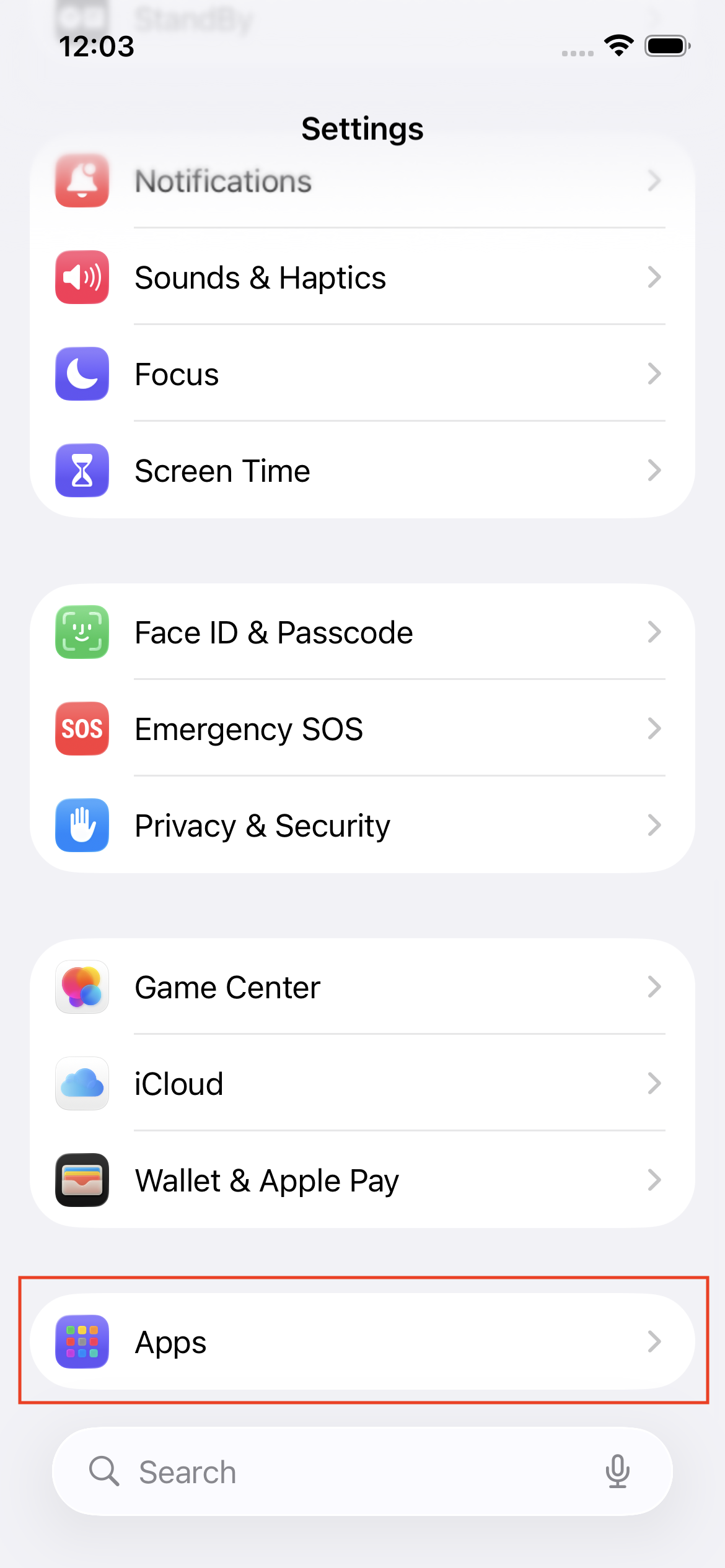Open the iCloud cloud icon
725x1568 pixels.
82,1084
